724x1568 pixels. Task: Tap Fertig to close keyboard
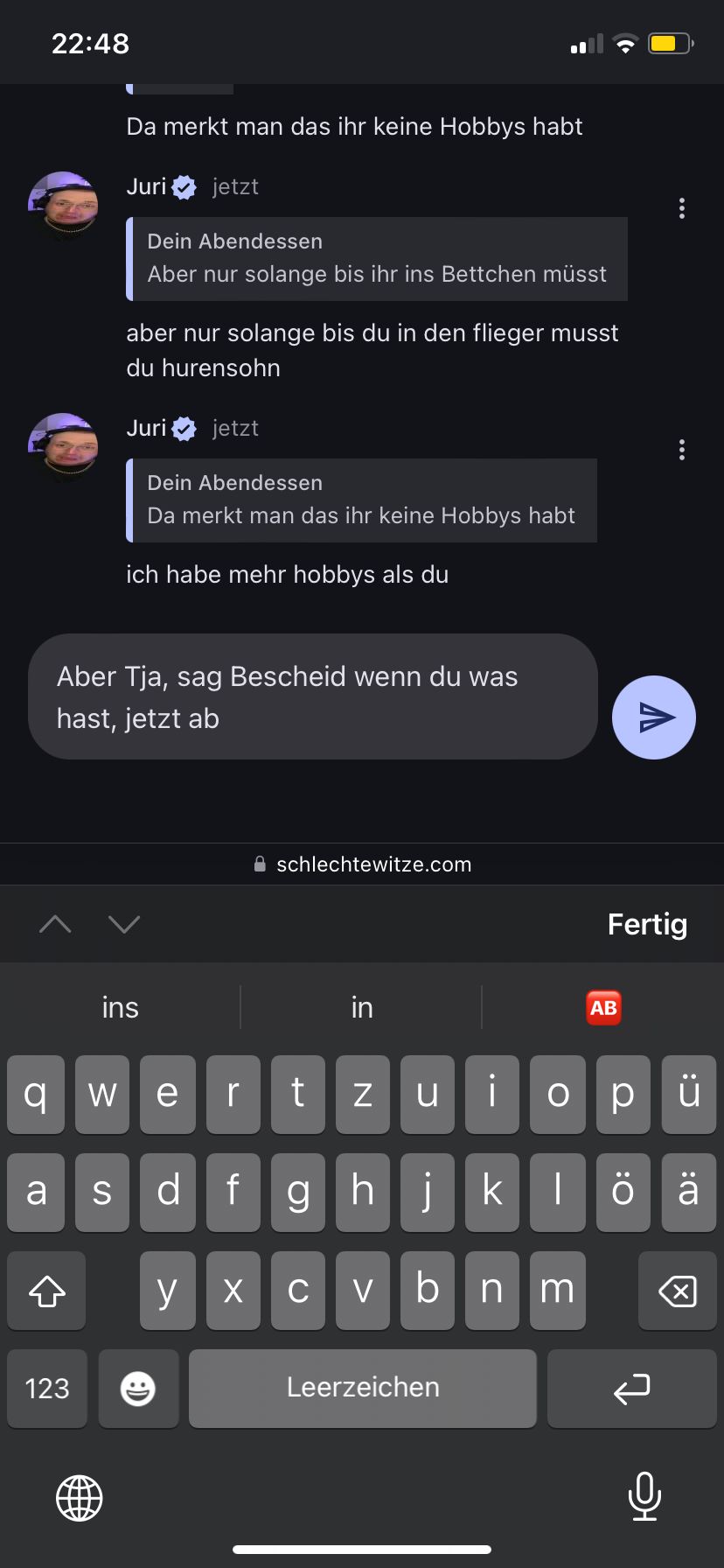pyautogui.click(x=647, y=924)
